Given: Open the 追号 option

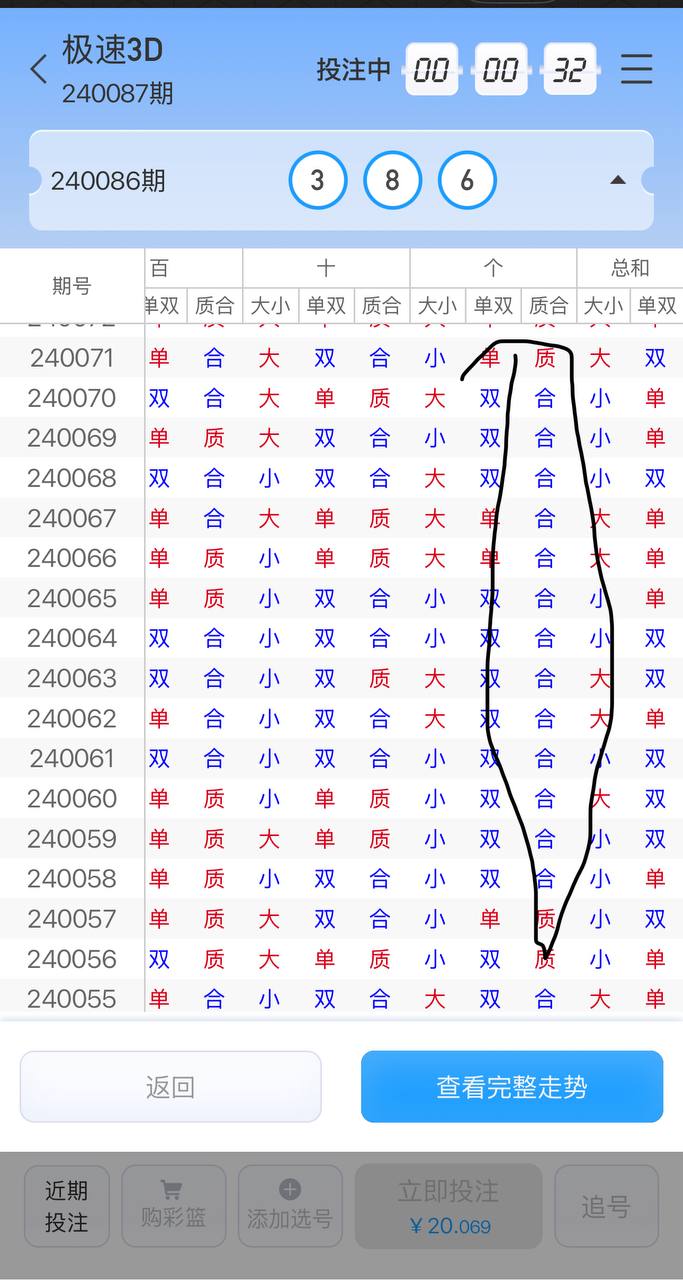Looking at the screenshot, I should (606, 1206).
